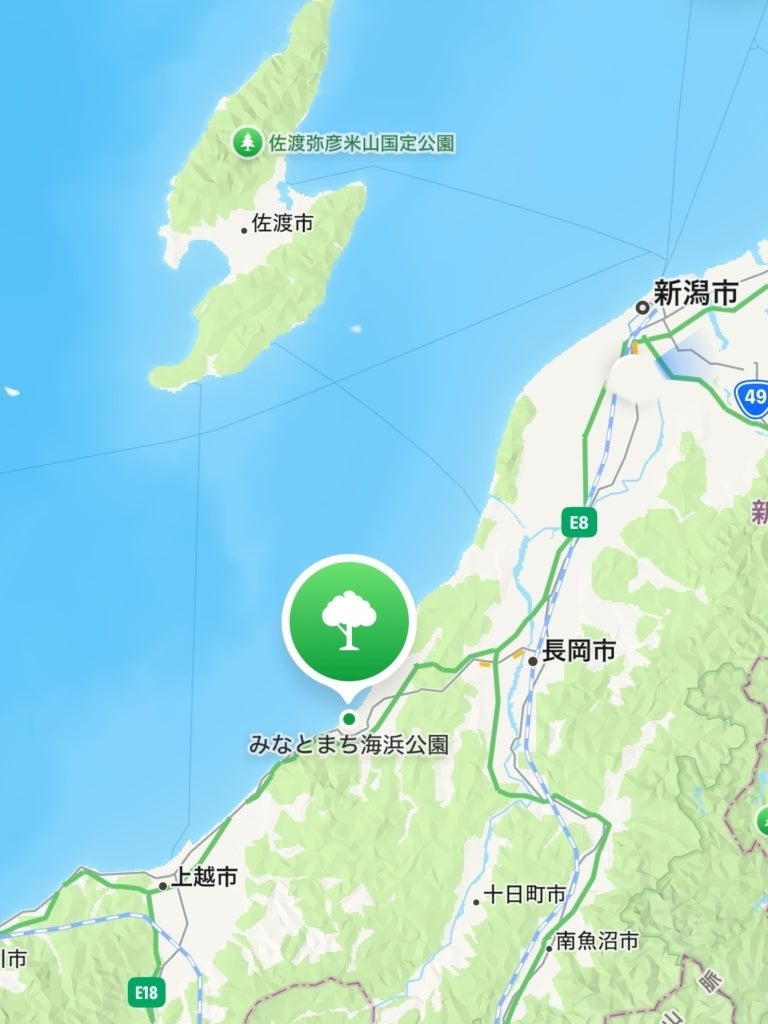Viewport: 768px width, 1024px height.
Task: Select the 佐渡市 city label
Action: 281,223
